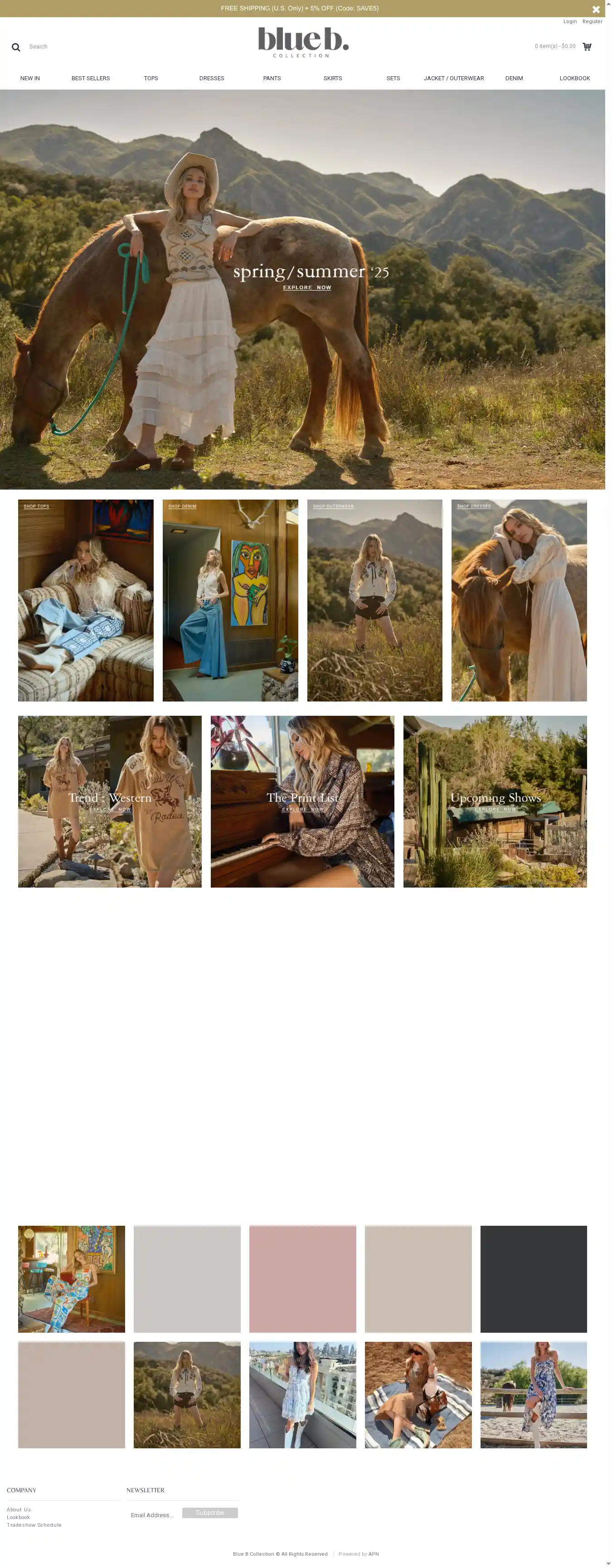612x1568 pixels.
Task: Focus the Search text field
Action: pyautogui.click(x=73, y=47)
